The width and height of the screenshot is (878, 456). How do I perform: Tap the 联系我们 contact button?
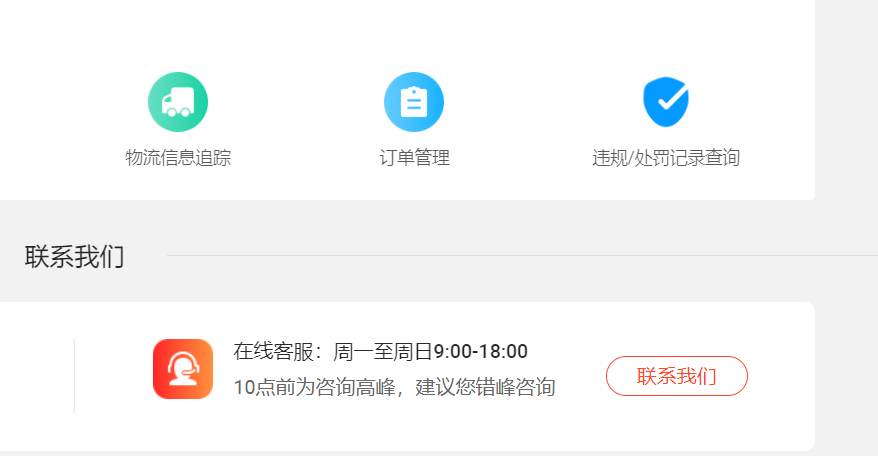tap(676, 376)
